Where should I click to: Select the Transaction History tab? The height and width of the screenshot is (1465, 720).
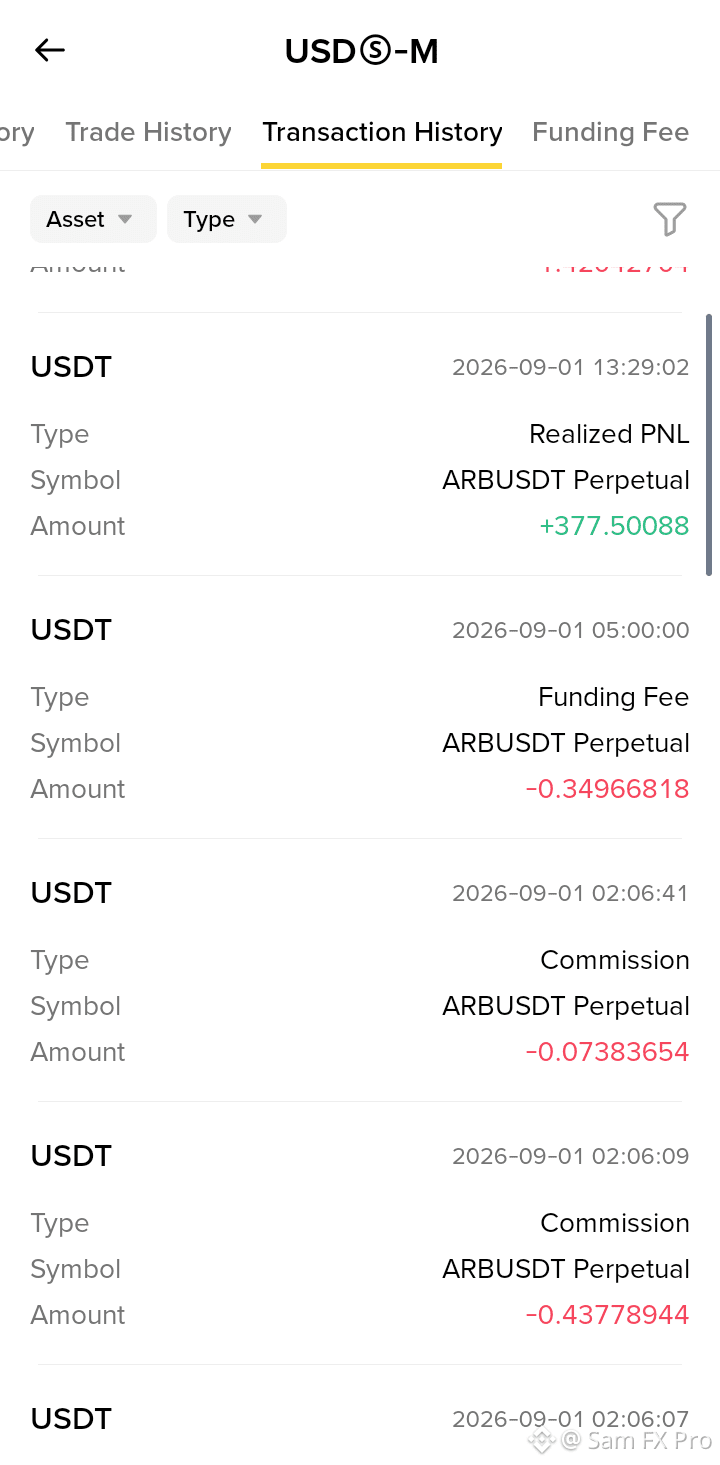[x=382, y=132]
